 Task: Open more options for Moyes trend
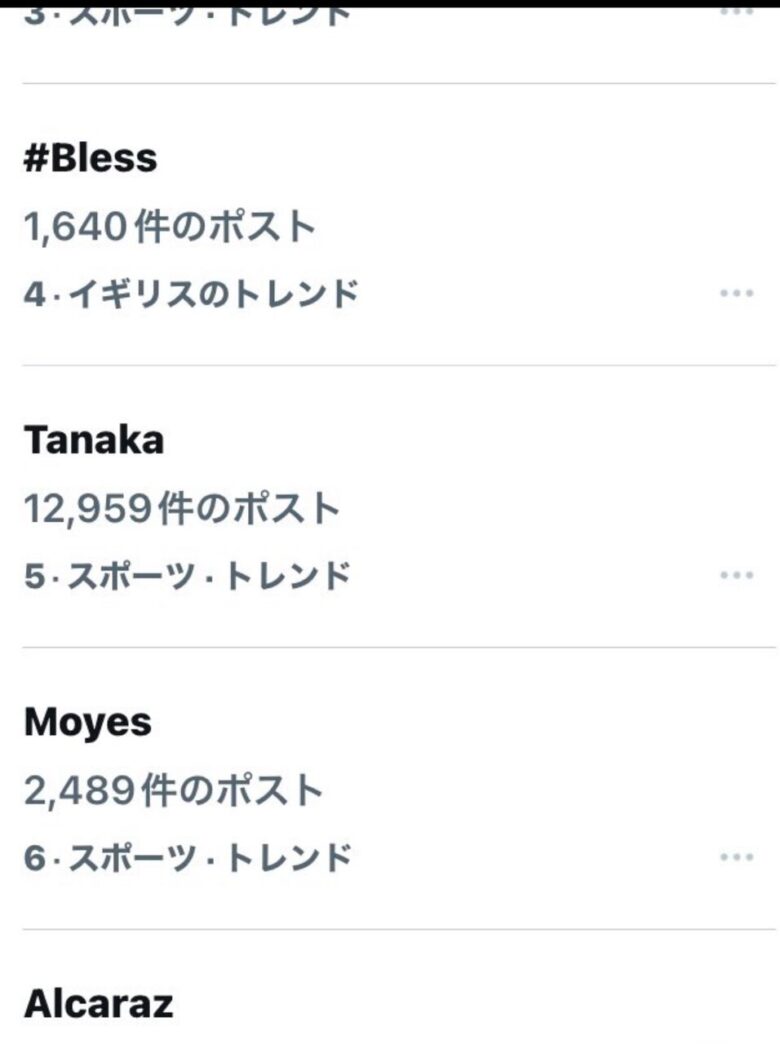pos(737,857)
